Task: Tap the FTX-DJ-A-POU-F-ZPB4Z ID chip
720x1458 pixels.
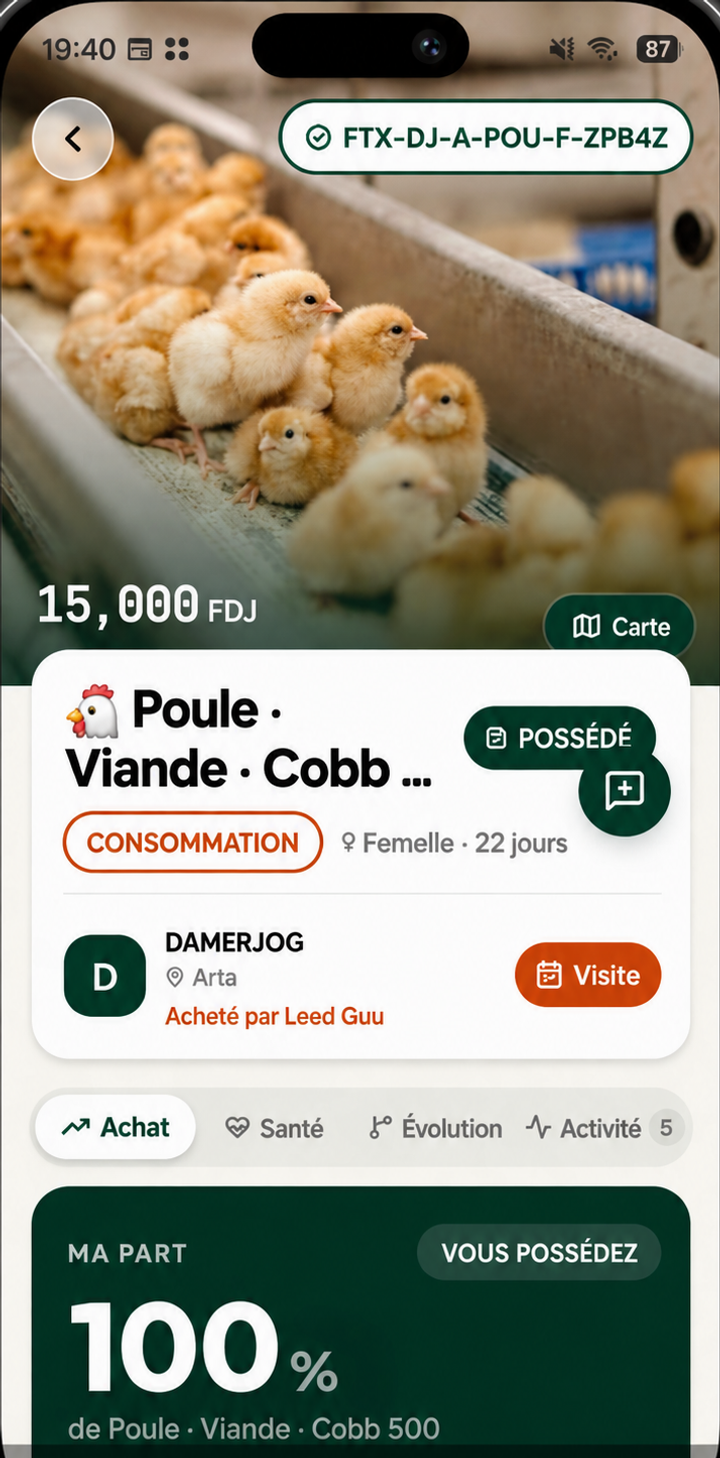Action: pos(486,138)
